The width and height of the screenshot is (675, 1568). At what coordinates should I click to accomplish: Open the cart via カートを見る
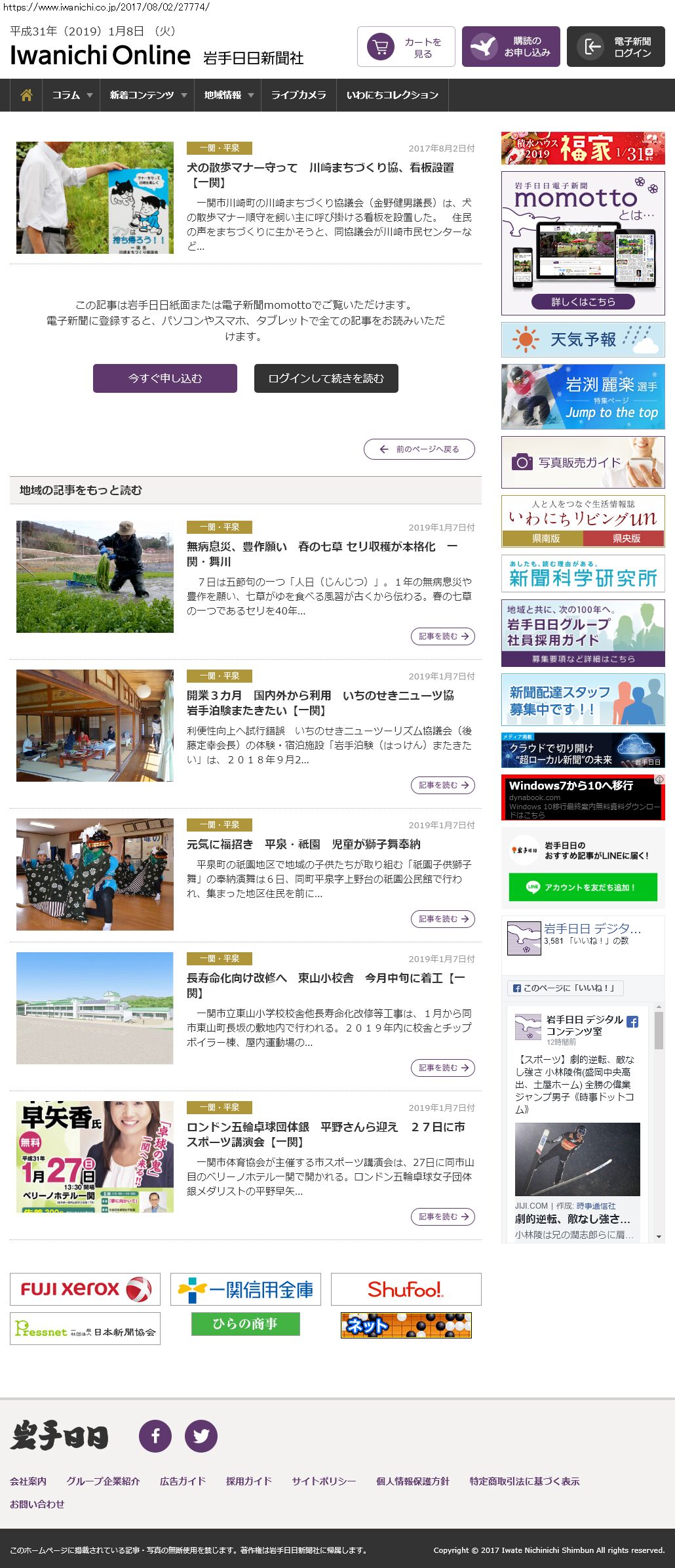click(x=406, y=47)
